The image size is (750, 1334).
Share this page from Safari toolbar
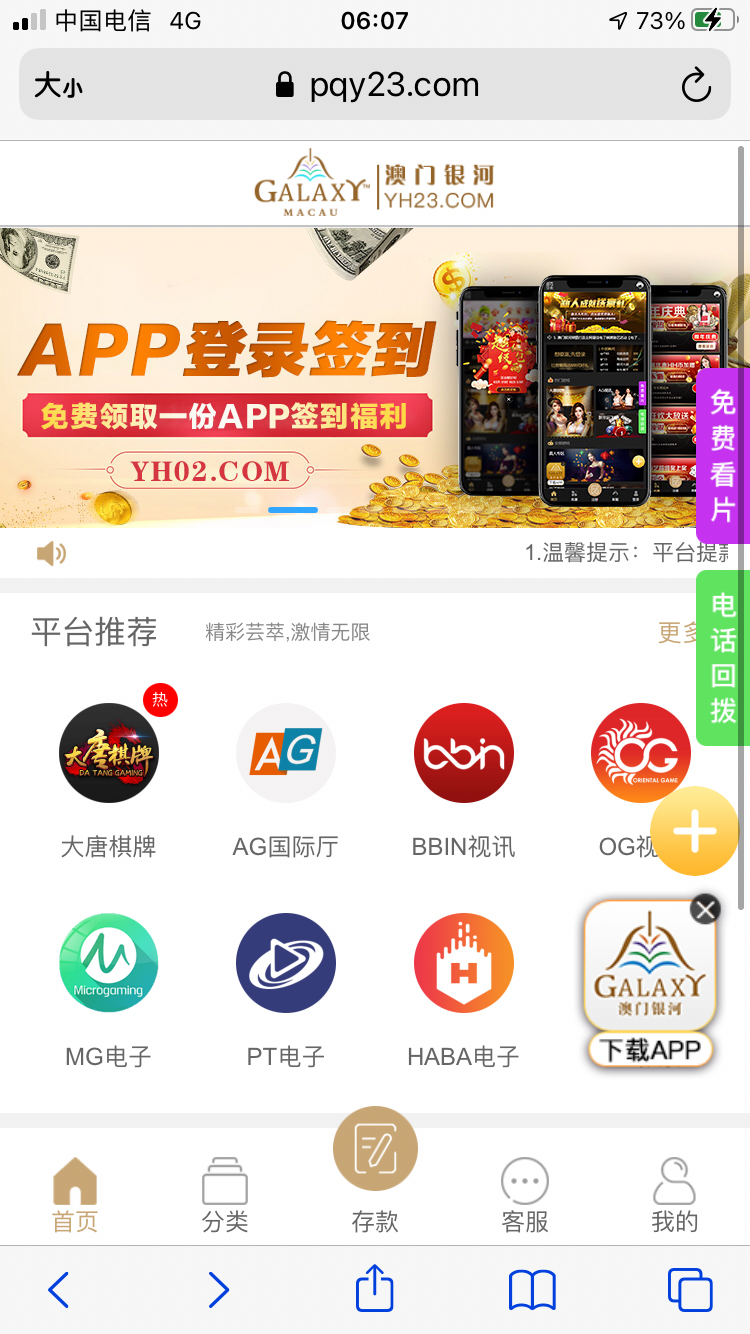click(375, 1289)
